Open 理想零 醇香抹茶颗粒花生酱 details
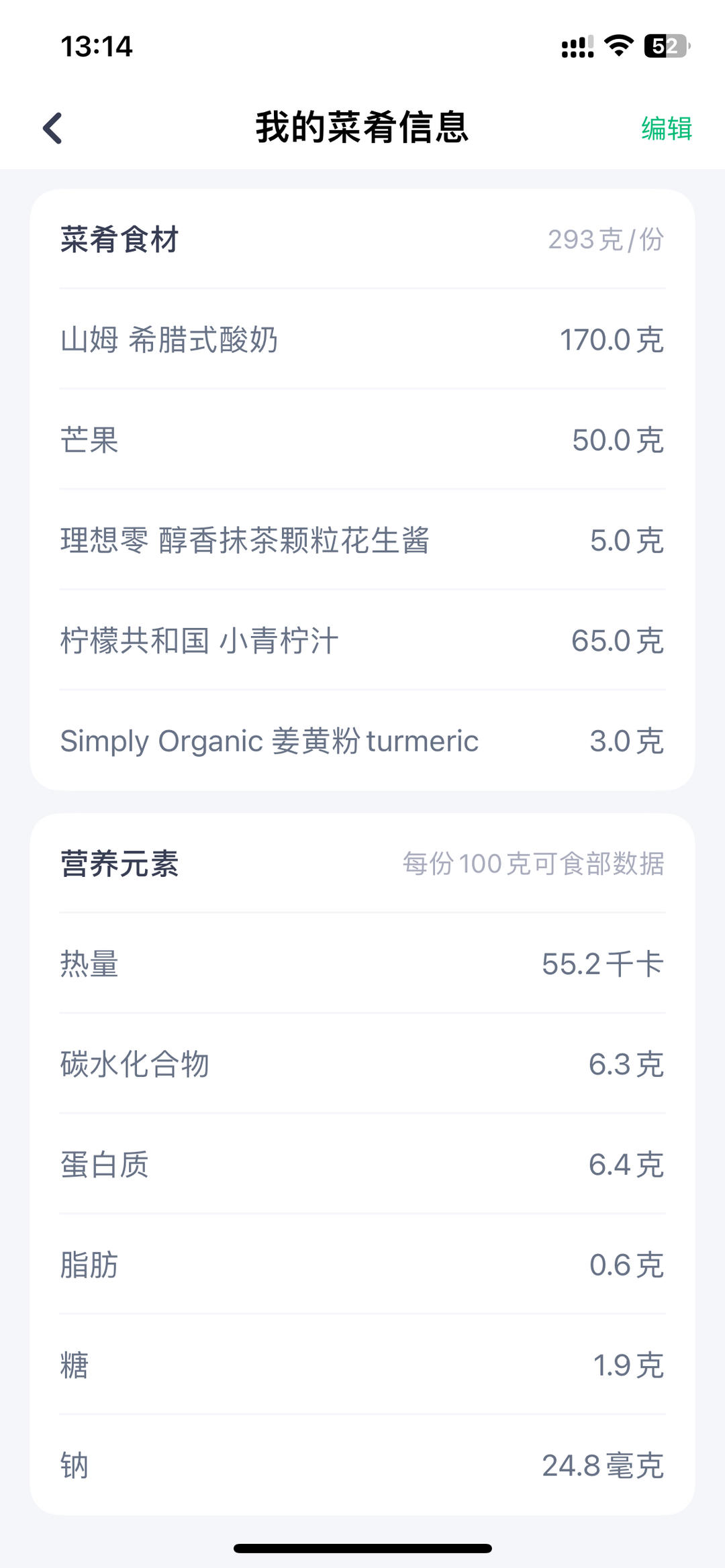Screen dimensions: 725x1568 pyautogui.click(x=362, y=540)
